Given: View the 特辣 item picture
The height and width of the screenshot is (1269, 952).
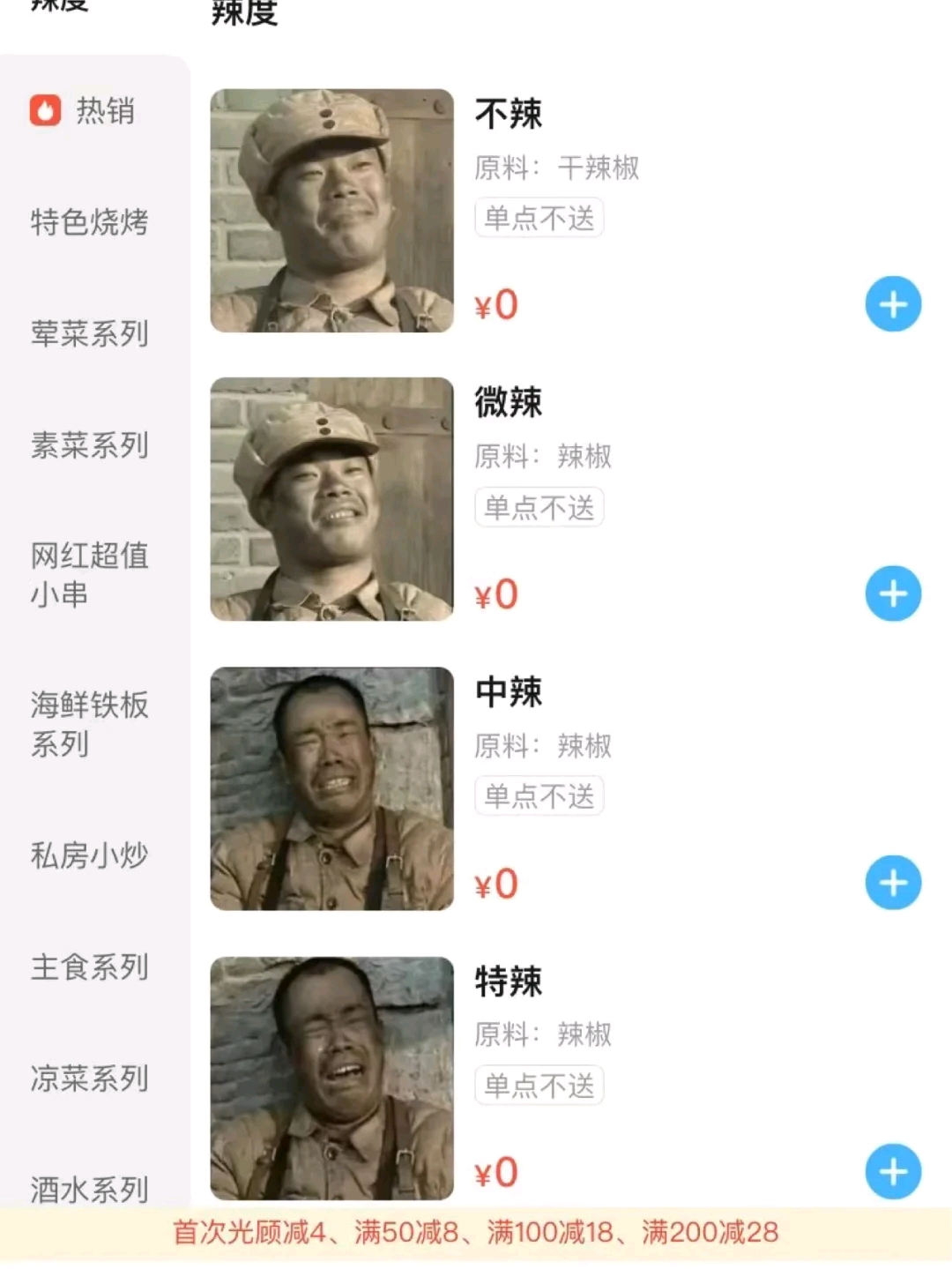Looking at the screenshot, I should coord(331,1078).
